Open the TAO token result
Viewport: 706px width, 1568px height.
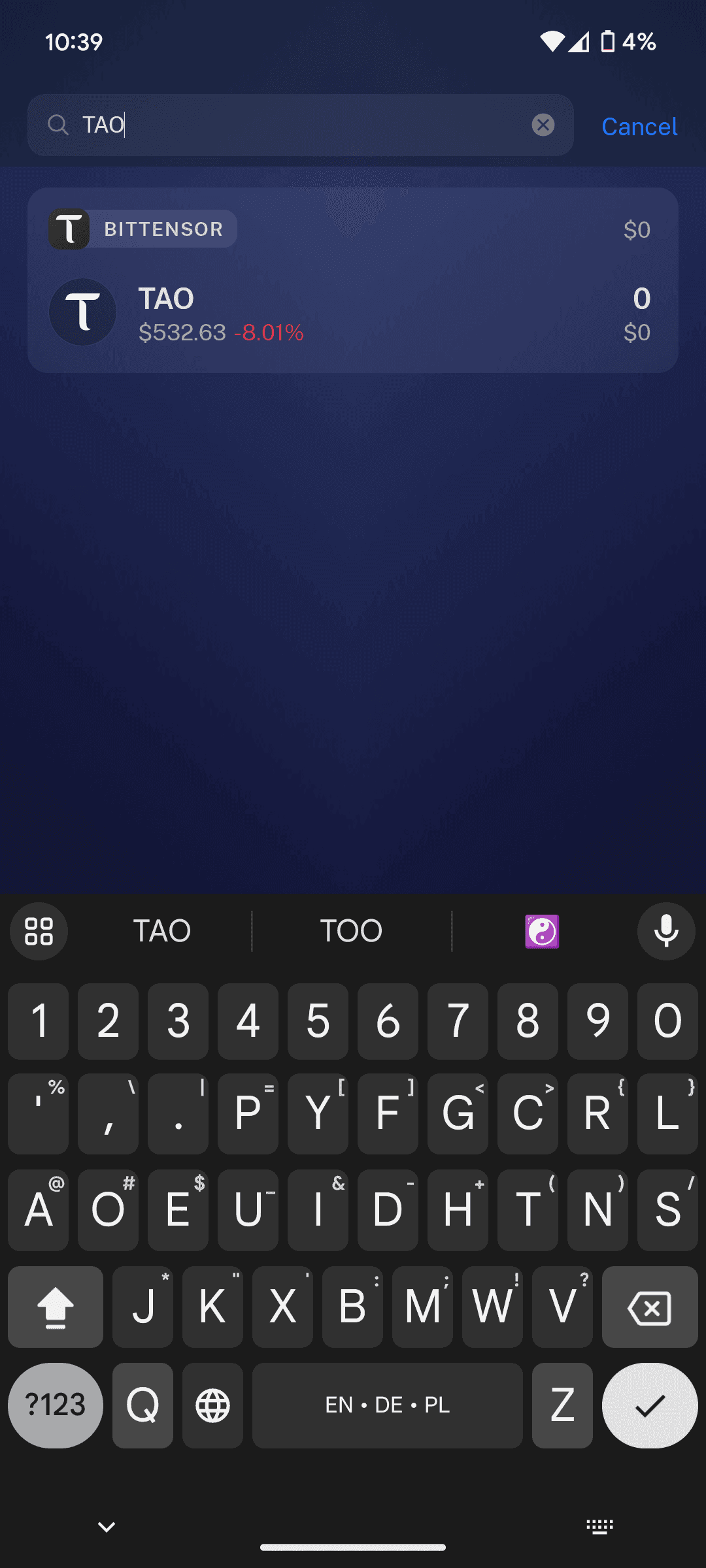pos(352,314)
